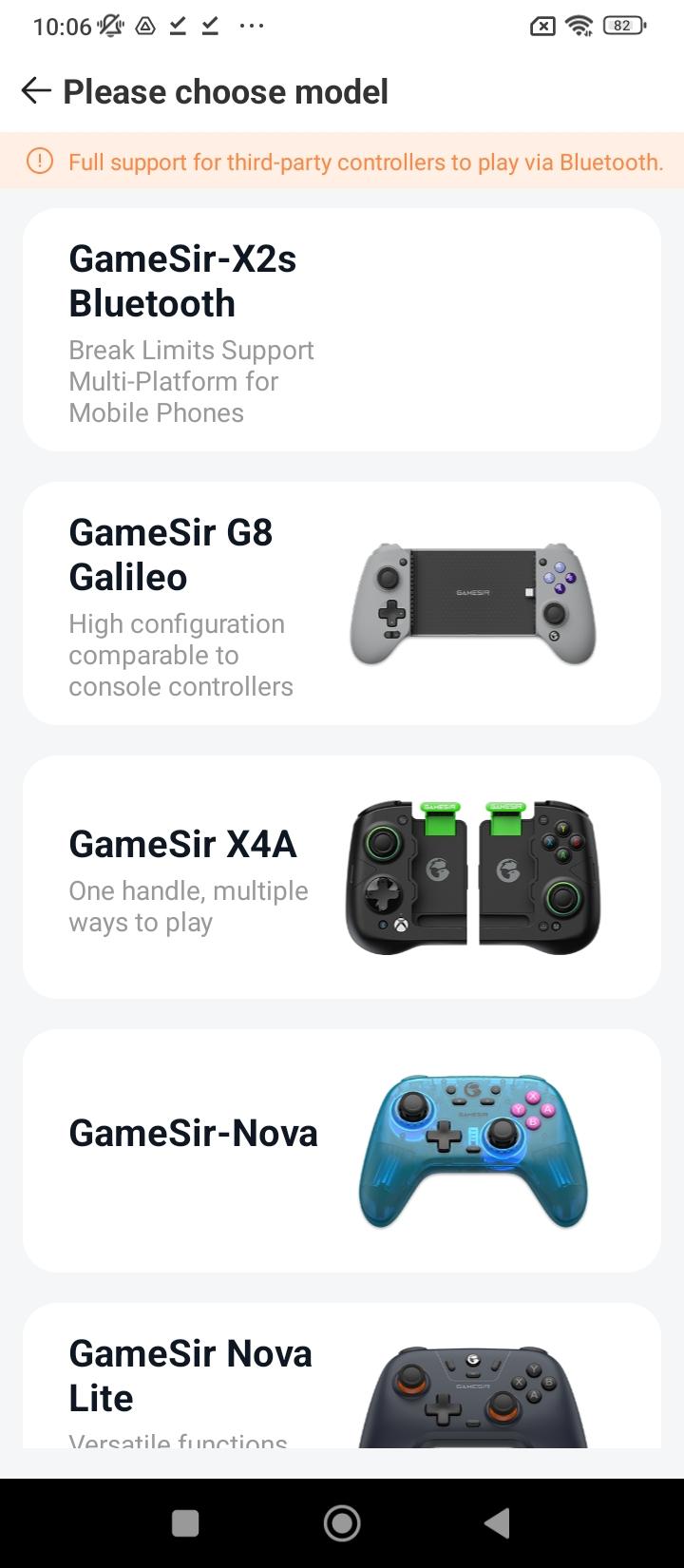Viewport: 684px width, 1568px height.
Task: Go back from the model selection page
Action: 36,91
